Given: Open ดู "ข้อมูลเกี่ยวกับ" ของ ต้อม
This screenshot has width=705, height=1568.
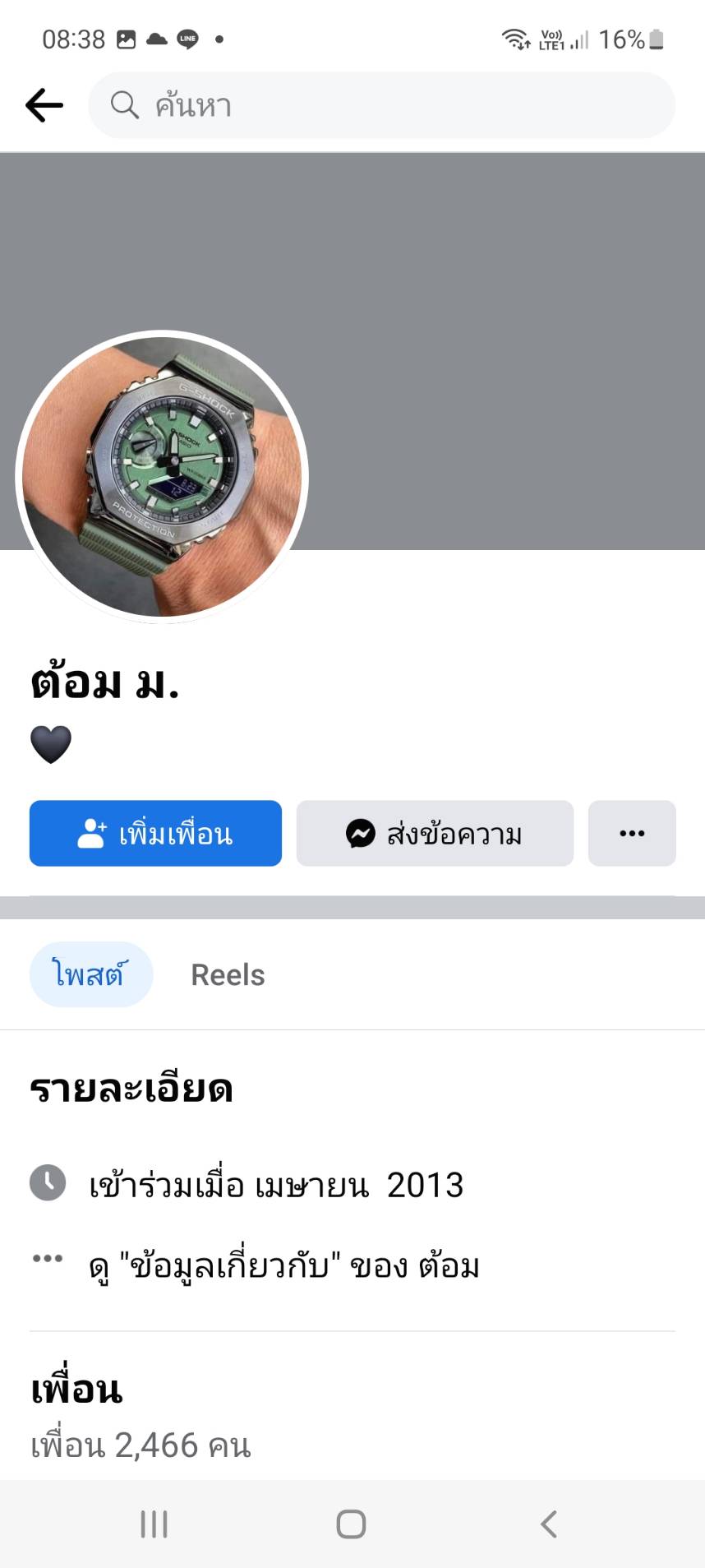Looking at the screenshot, I should (x=283, y=1266).
